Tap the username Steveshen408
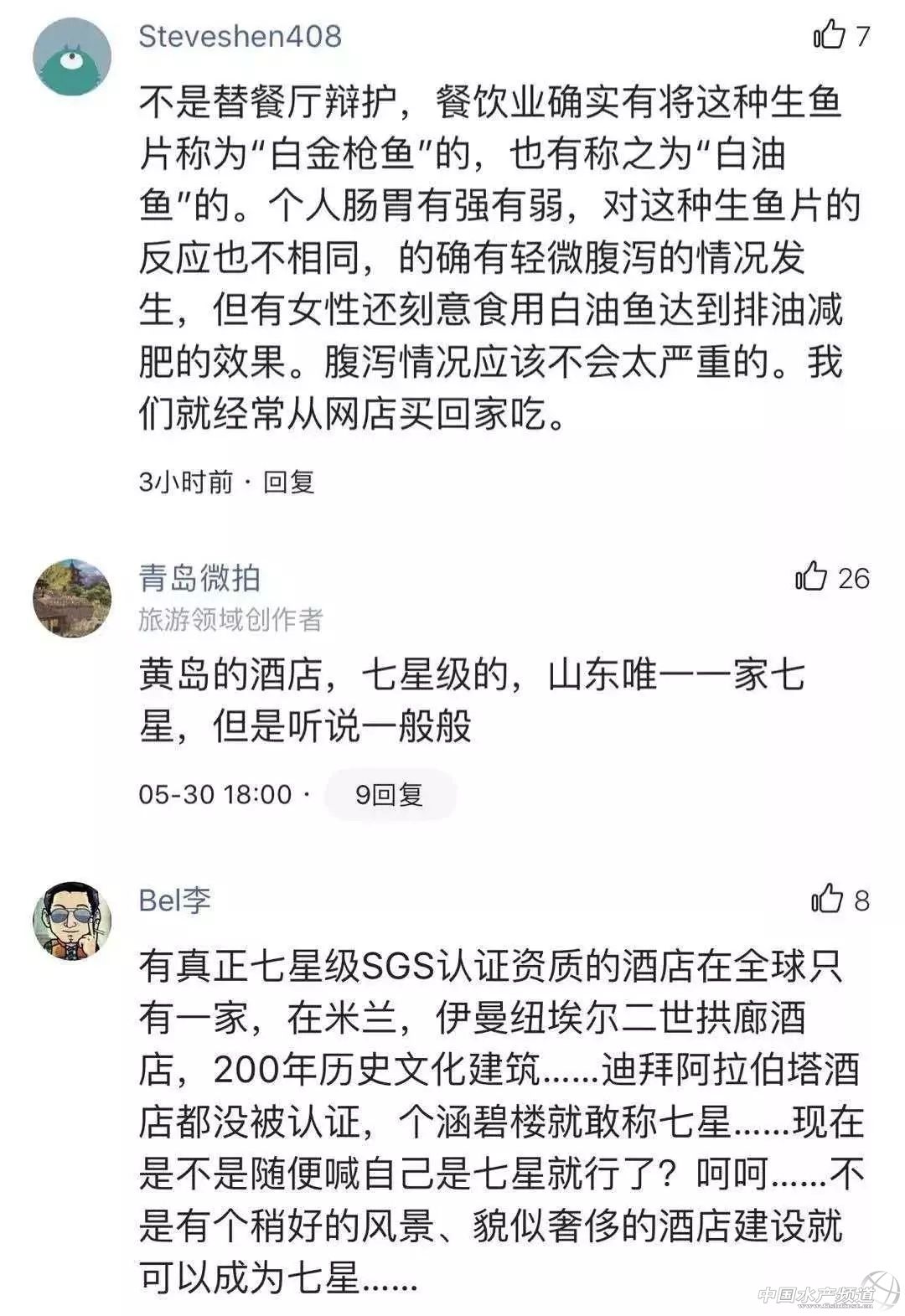 click(x=240, y=36)
